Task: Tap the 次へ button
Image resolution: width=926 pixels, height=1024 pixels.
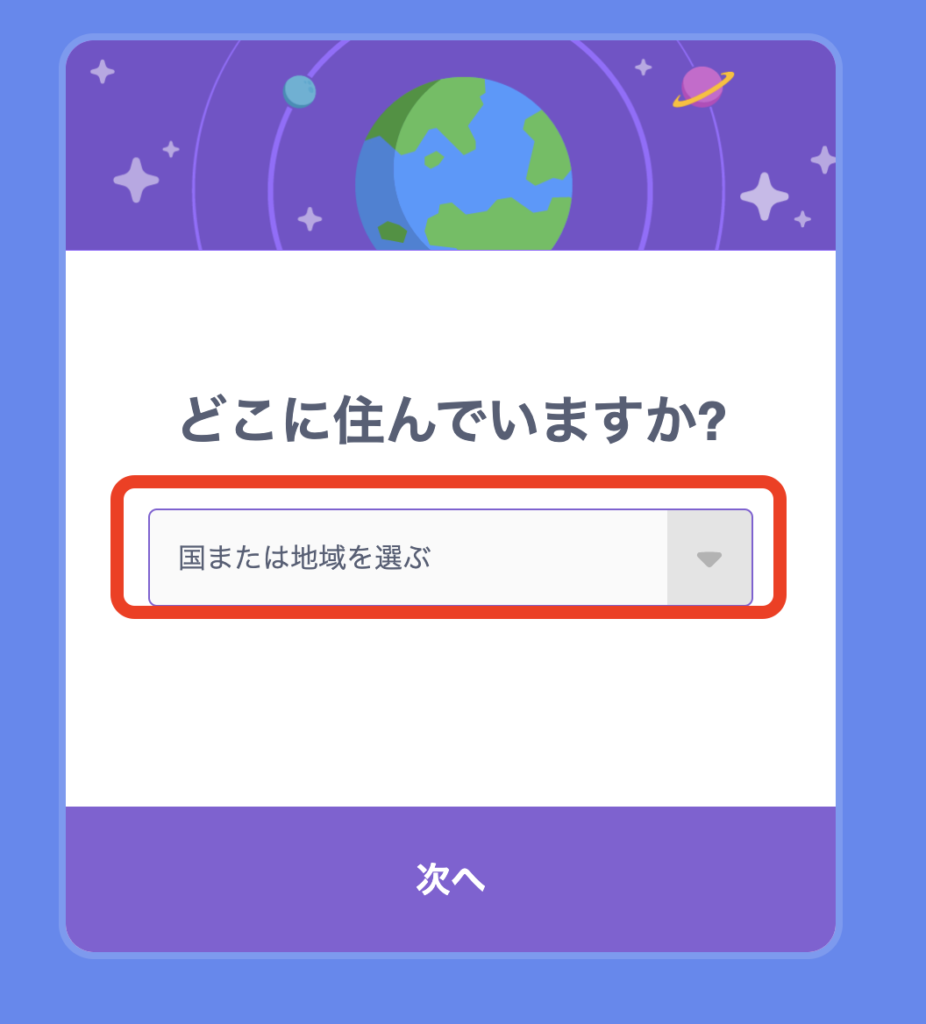Action: pos(450,879)
